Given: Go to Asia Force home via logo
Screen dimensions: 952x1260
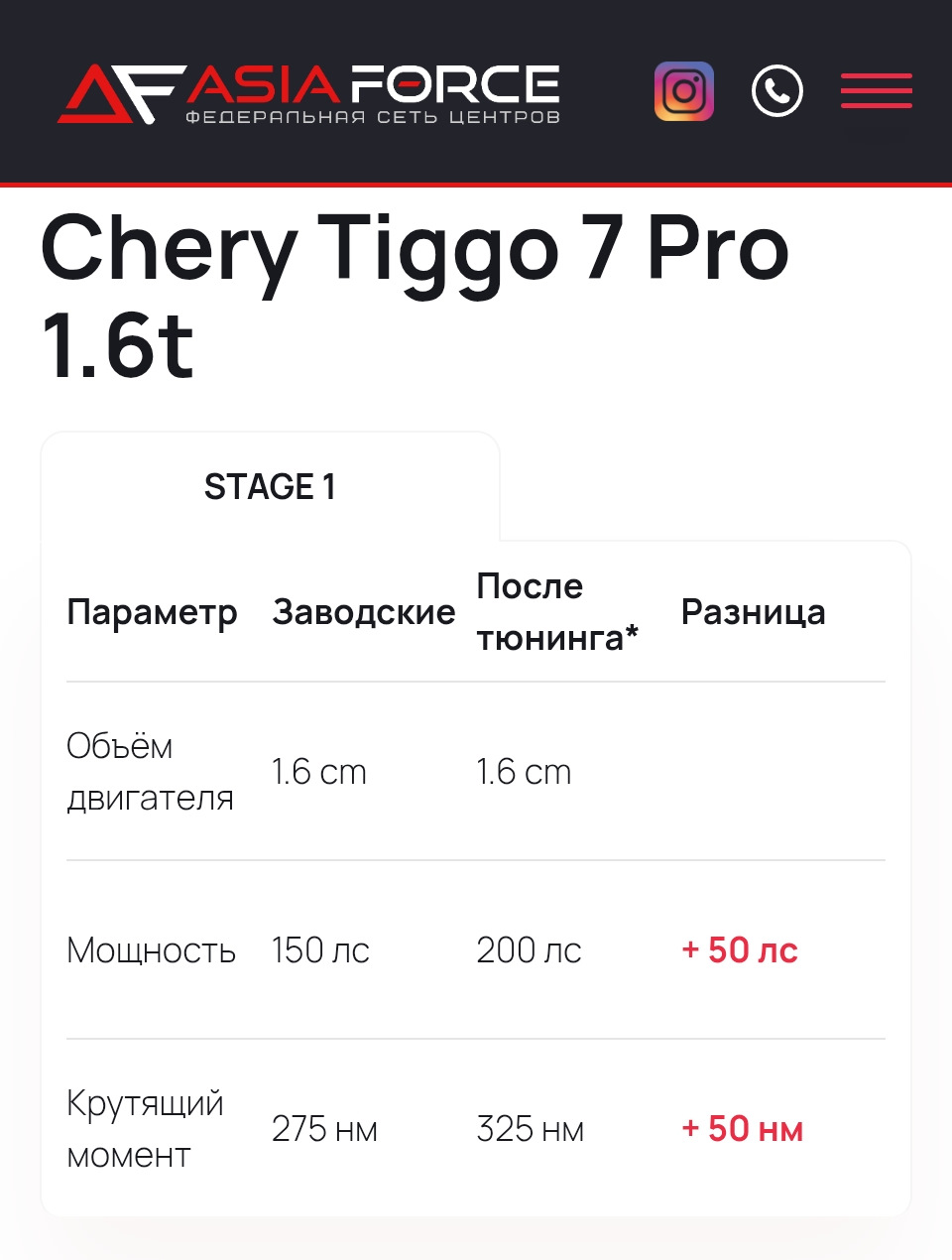Looking at the screenshot, I should (x=308, y=94).
